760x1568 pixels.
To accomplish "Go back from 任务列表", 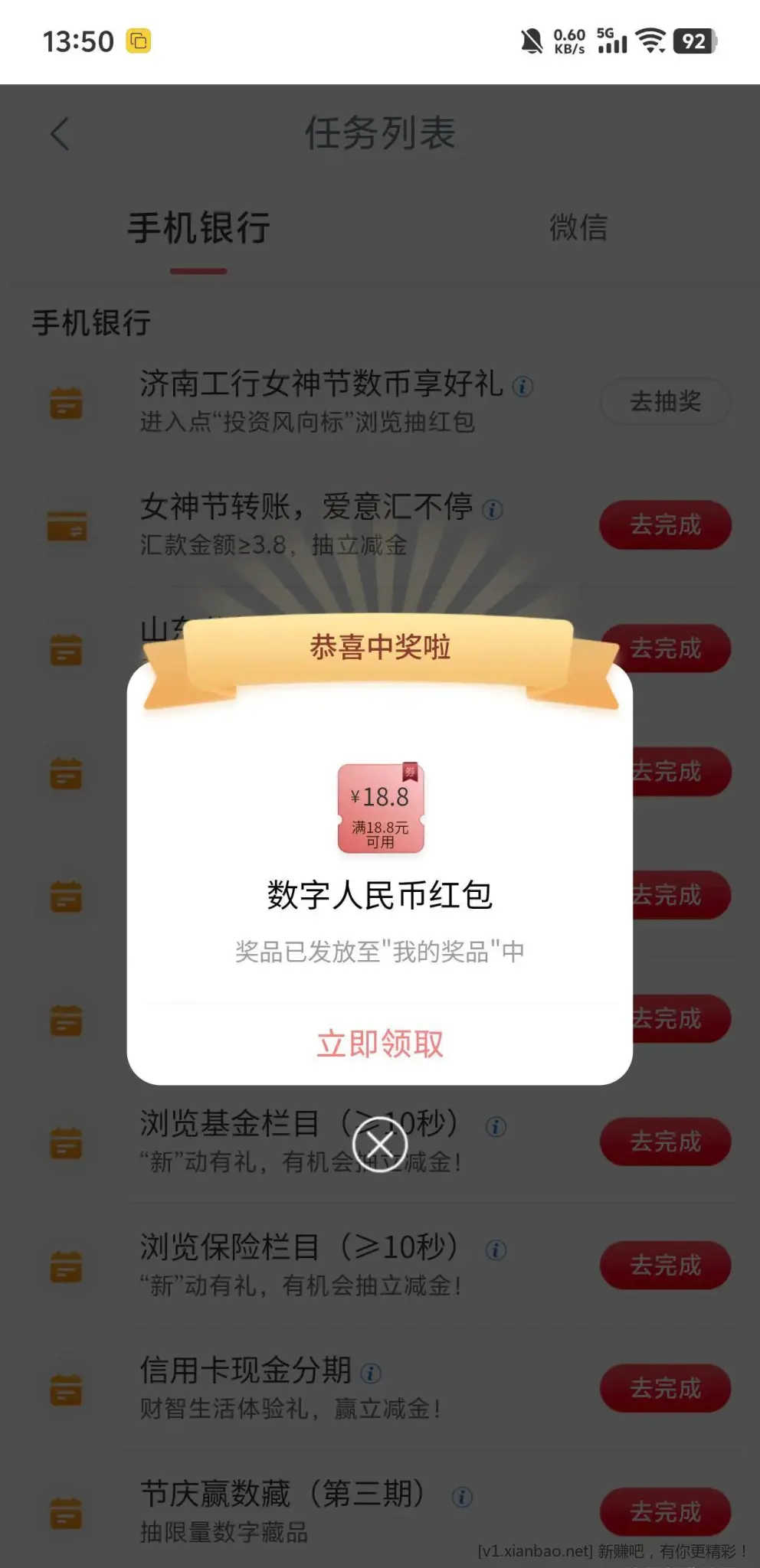I will coord(61,134).
